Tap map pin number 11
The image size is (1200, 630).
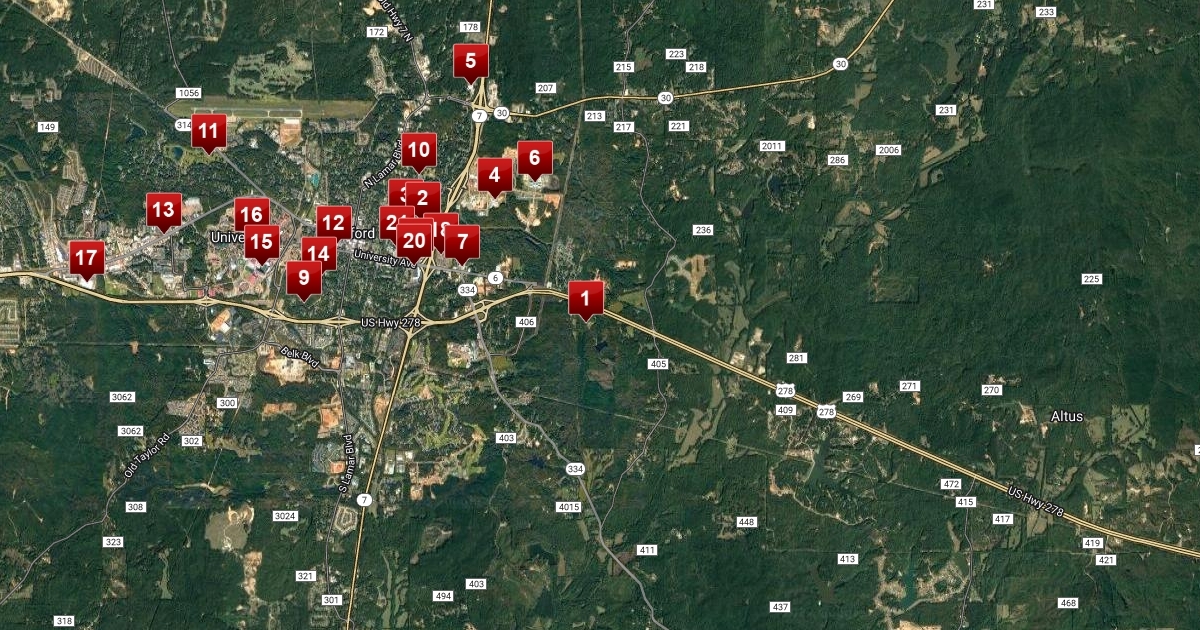(208, 131)
